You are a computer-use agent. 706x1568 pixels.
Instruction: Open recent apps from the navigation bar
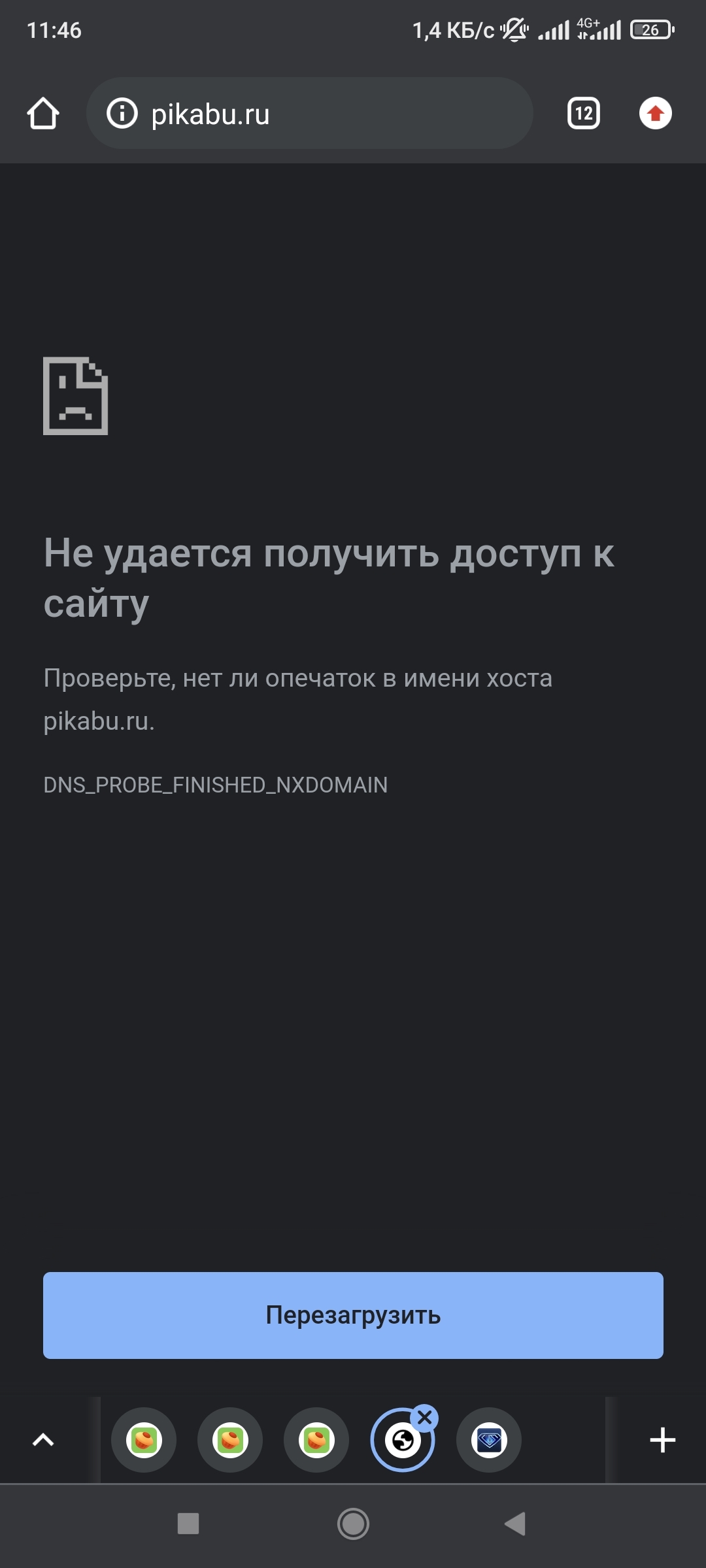tap(188, 1524)
